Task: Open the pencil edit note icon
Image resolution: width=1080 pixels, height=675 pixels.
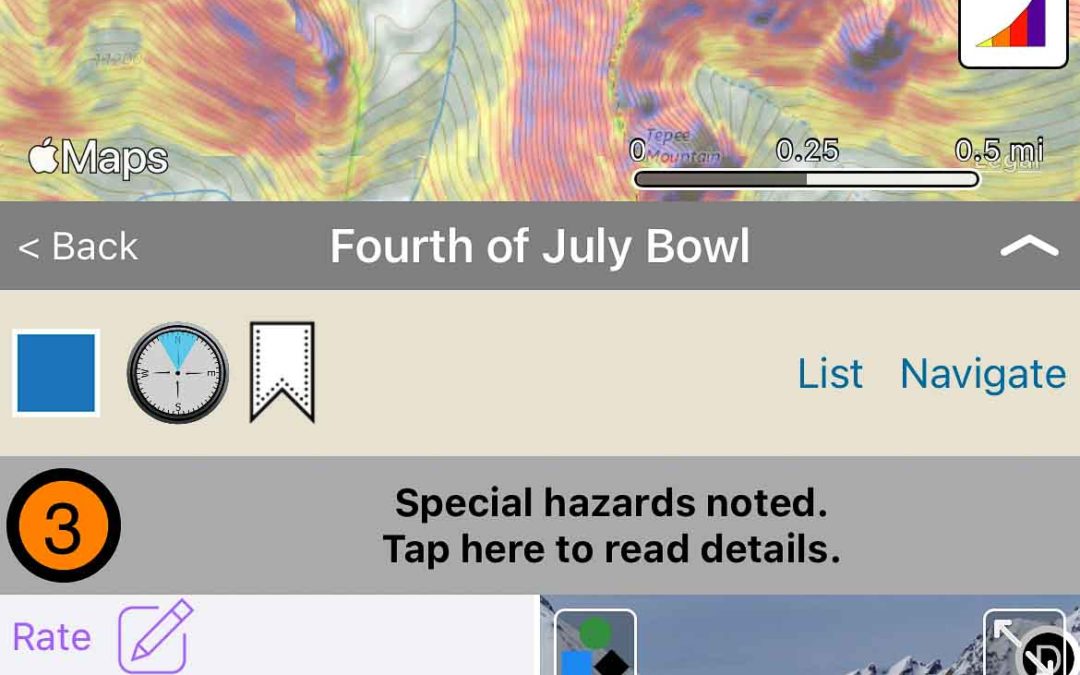Action: (155, 637)
